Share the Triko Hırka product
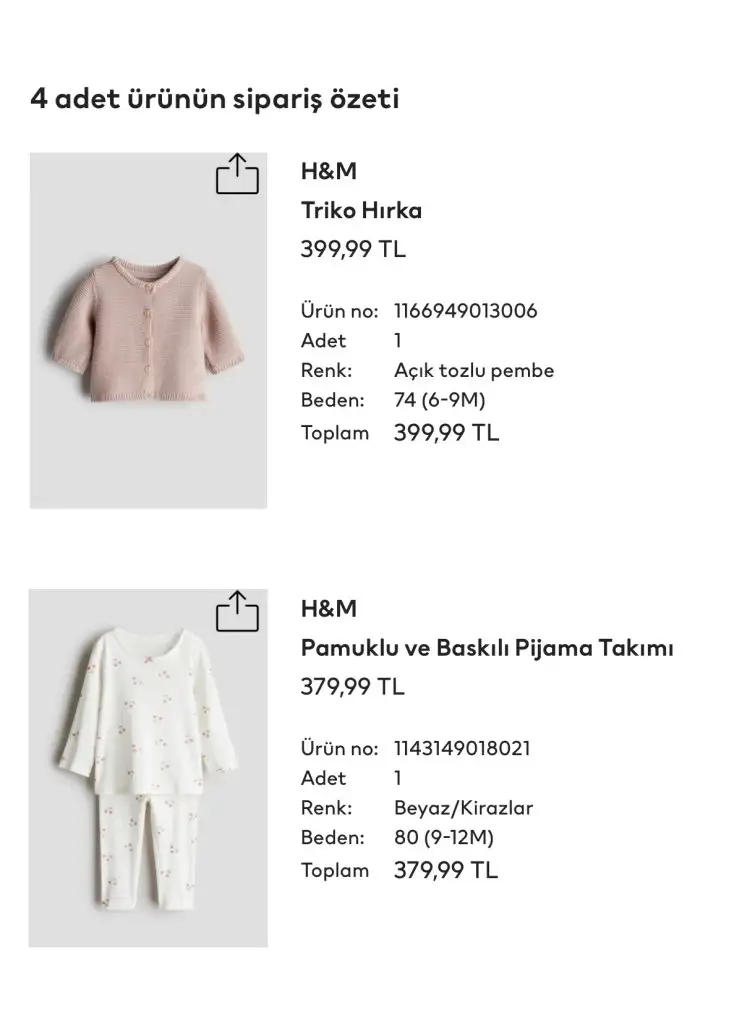Image resolution: width=729 pixels, height=1024 pixels. coord(237,174)
